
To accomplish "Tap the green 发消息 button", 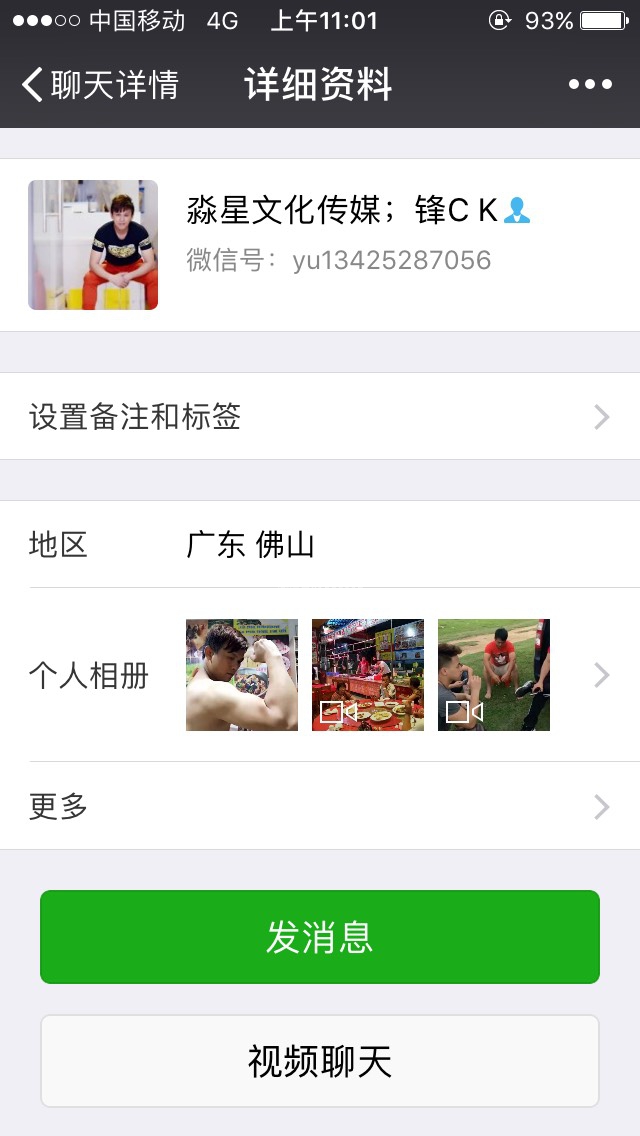I will (320, 937).
